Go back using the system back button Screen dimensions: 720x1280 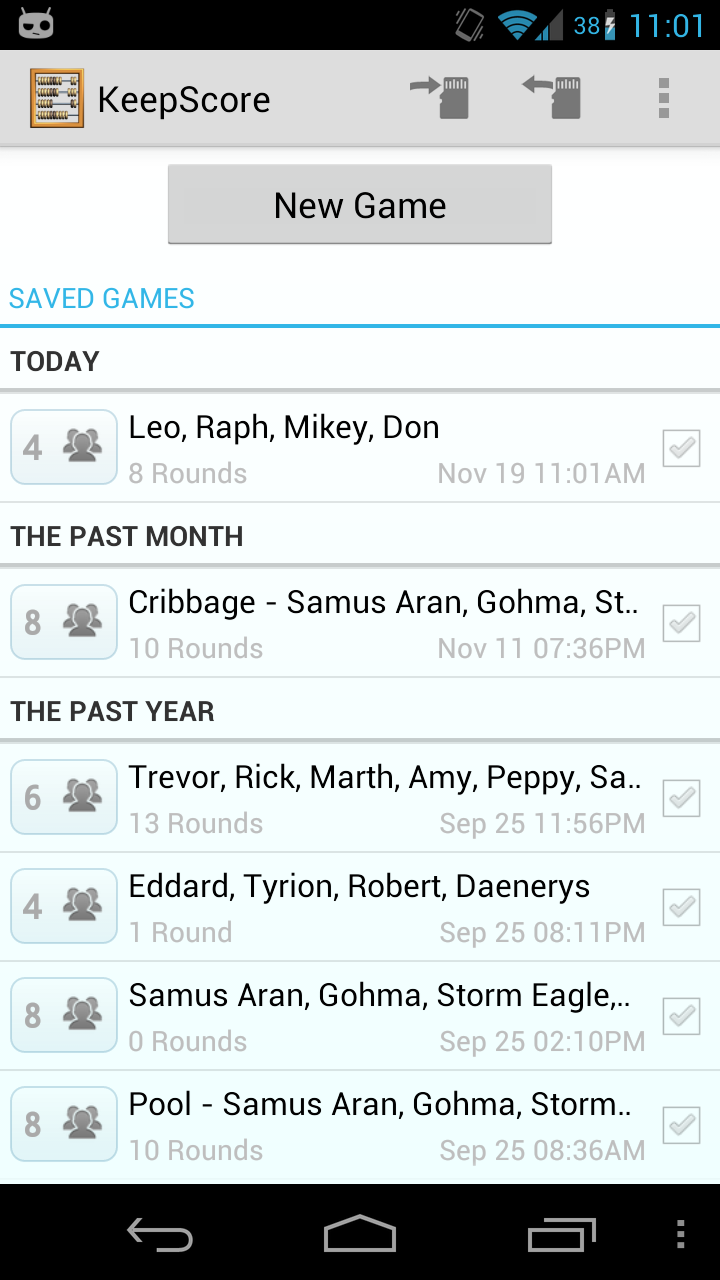[x=160, y=1234]
